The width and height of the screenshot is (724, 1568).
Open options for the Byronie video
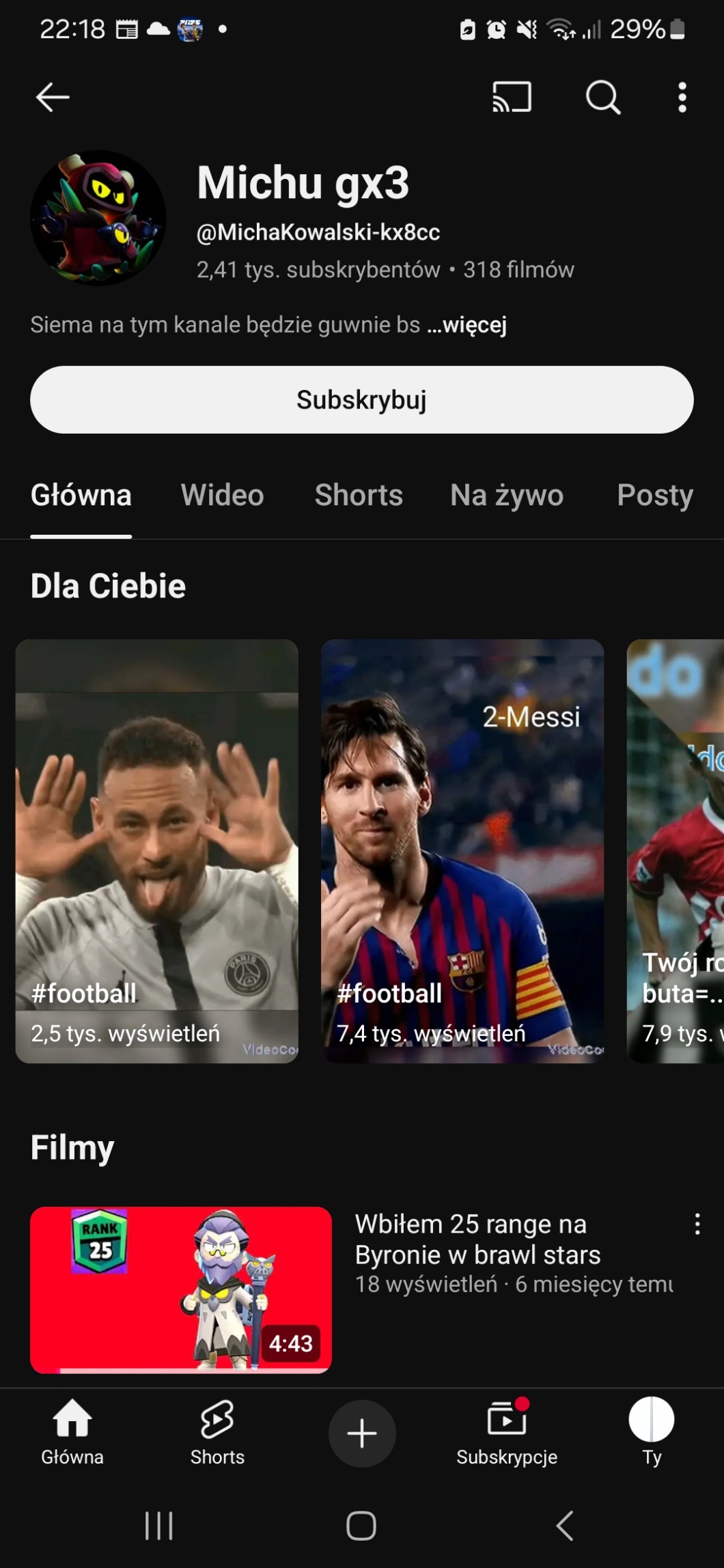(x=697, y=1224)
